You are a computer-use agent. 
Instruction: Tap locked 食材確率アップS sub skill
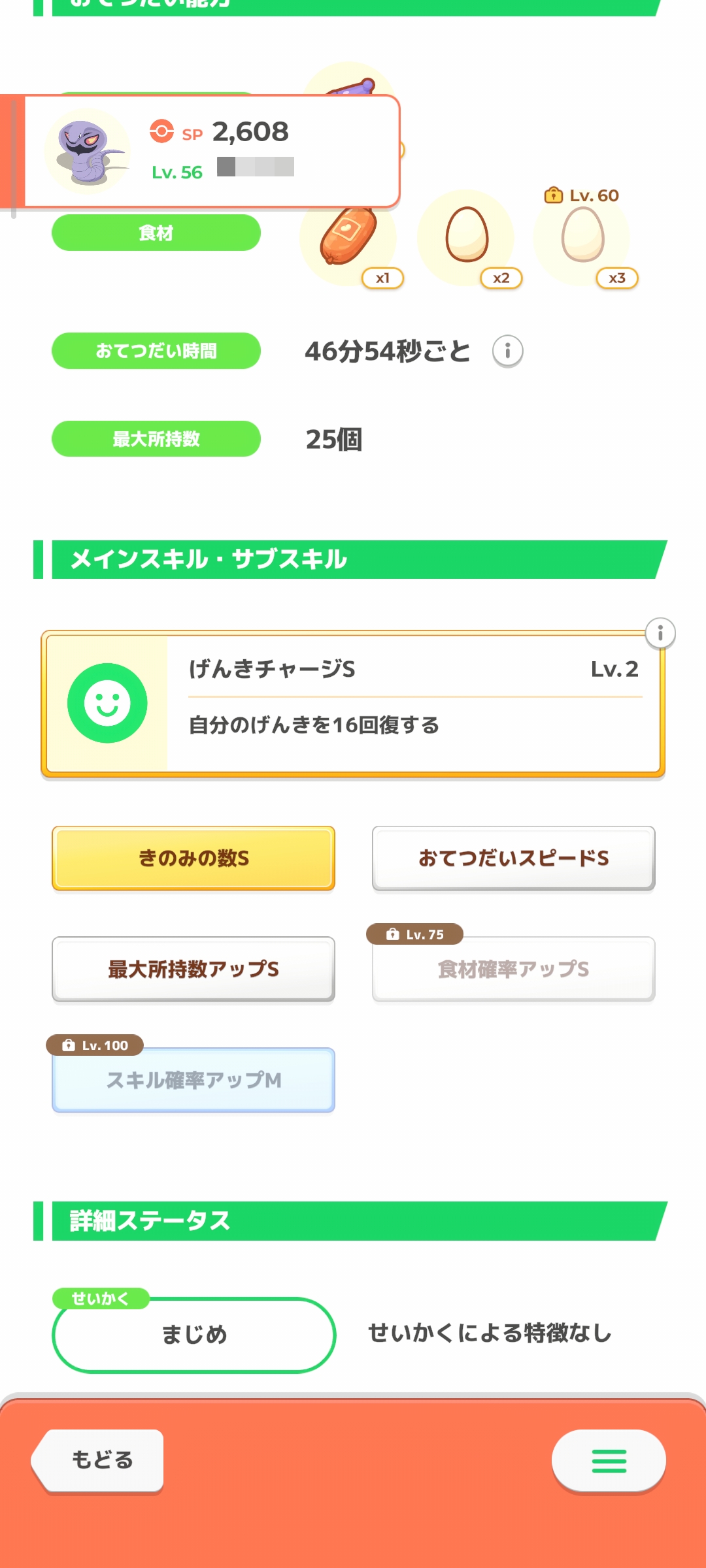pos(513,969)
